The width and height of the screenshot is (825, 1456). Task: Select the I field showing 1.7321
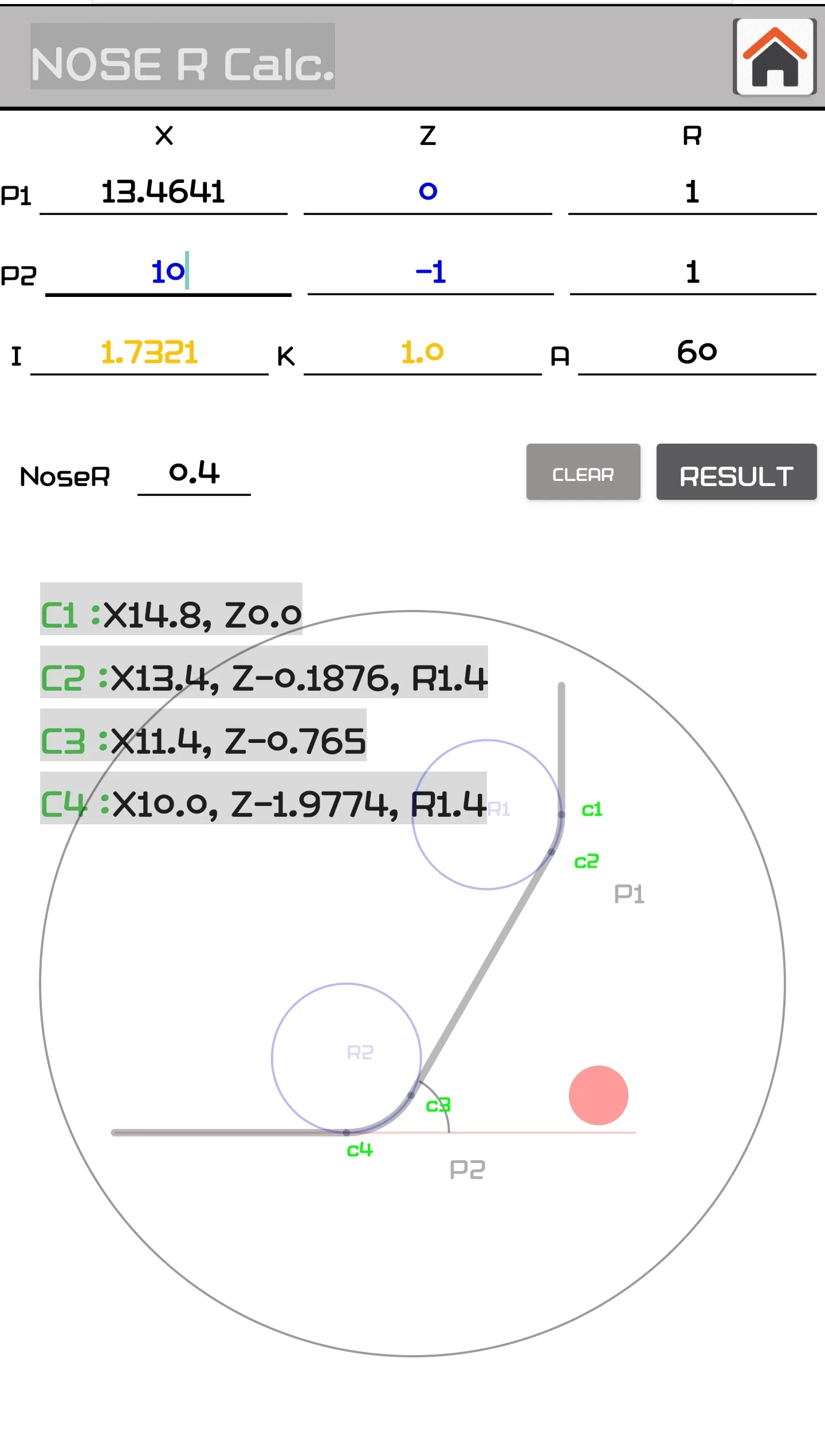(149, 353)
